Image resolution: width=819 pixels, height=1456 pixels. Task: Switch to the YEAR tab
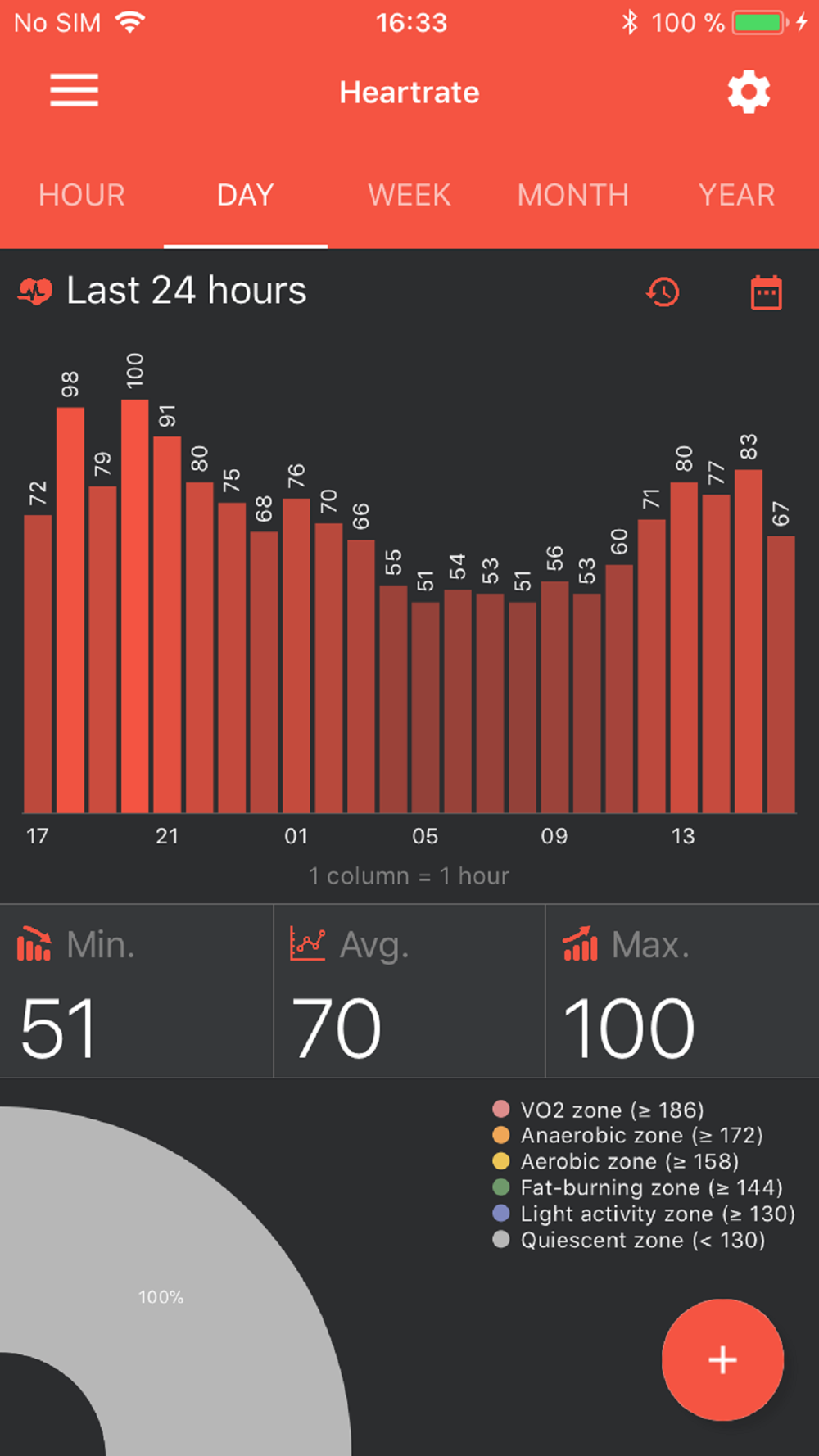tap(737, 195)
